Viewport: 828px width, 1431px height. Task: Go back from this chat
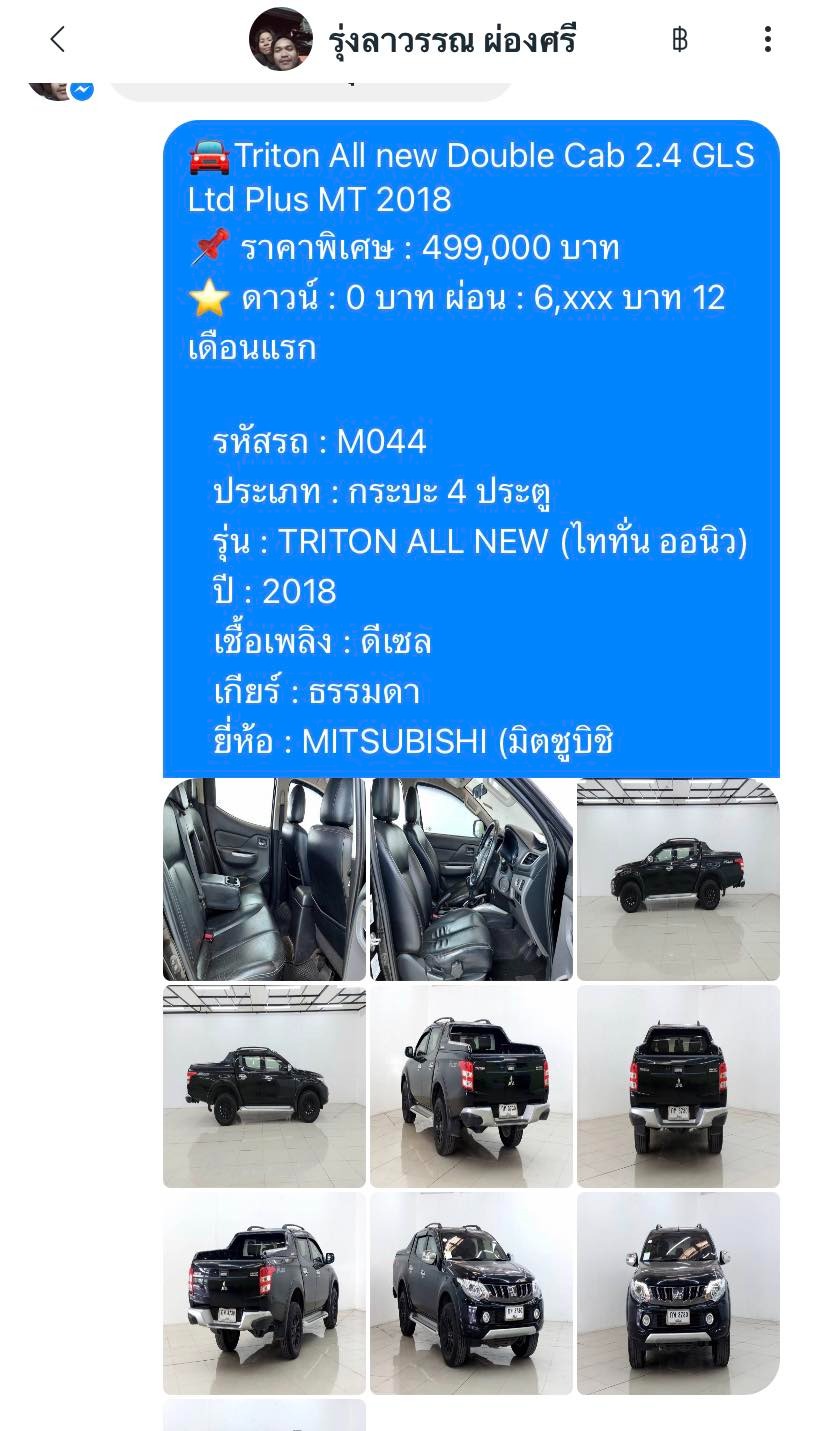tap(57, 40)
